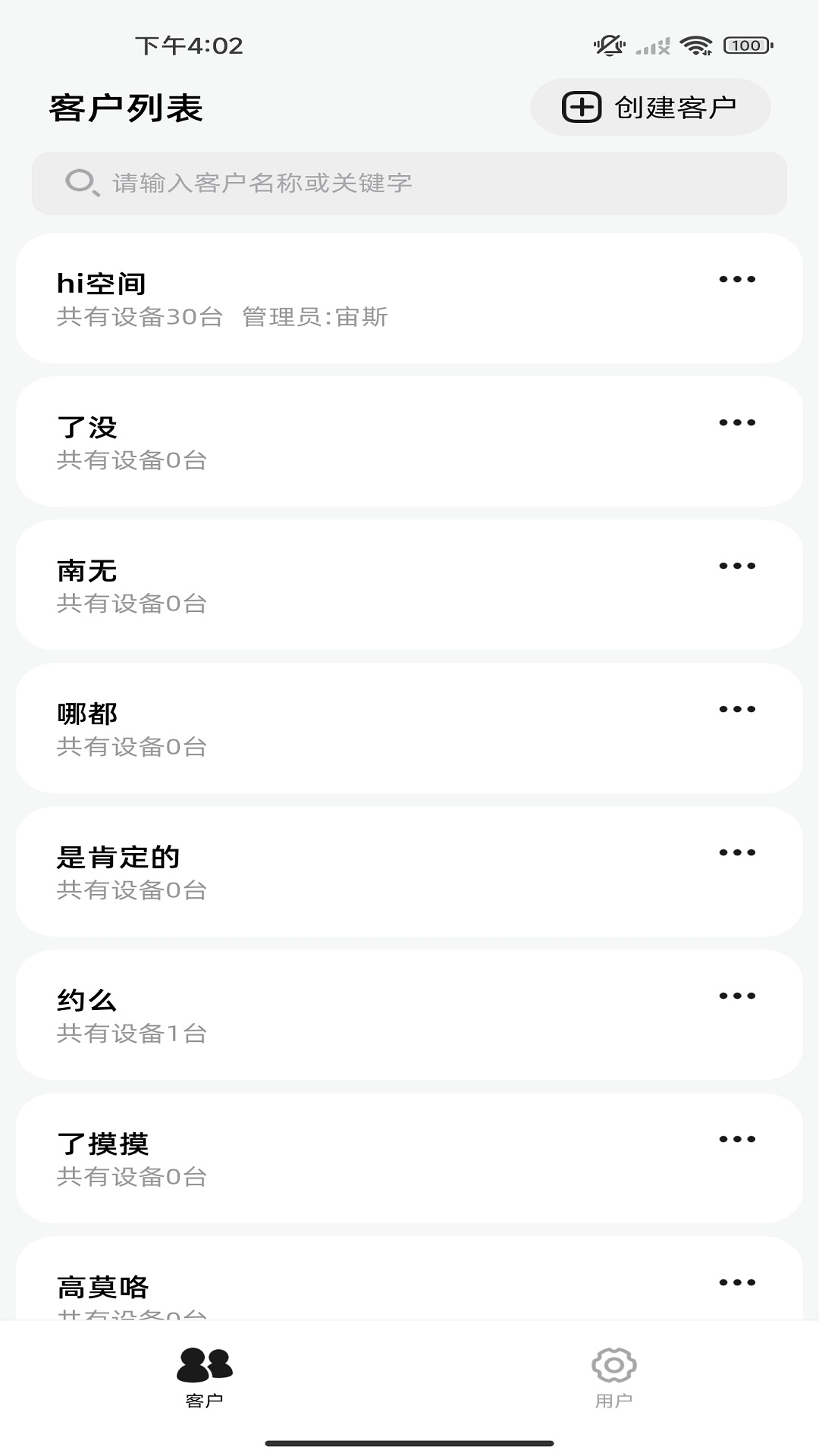819x1456 pixels.
Task: Open the more options menu for 了没
Action: point(736,422)
